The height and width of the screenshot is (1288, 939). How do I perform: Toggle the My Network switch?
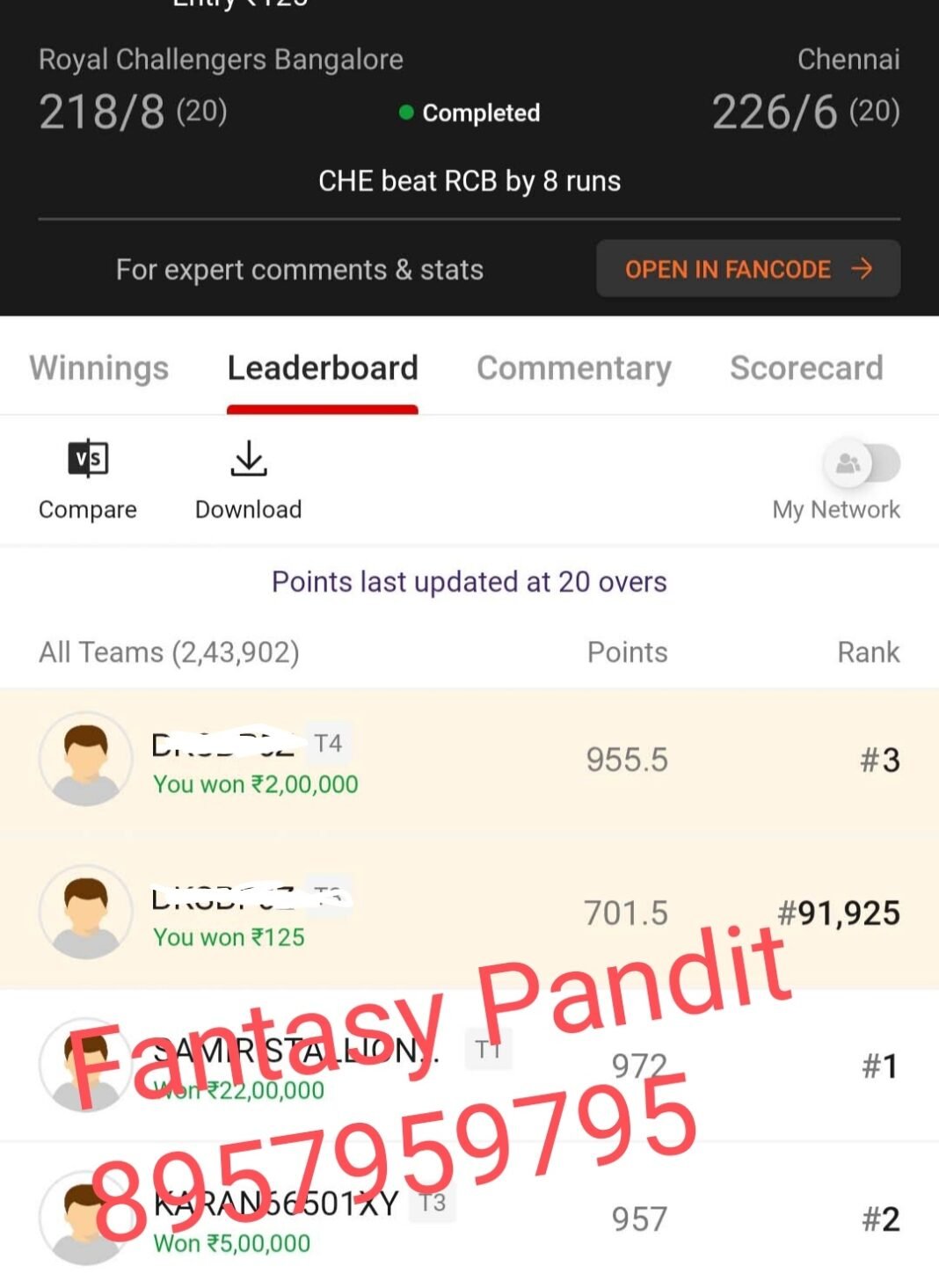pyautogui.click(x=861, y=463)
